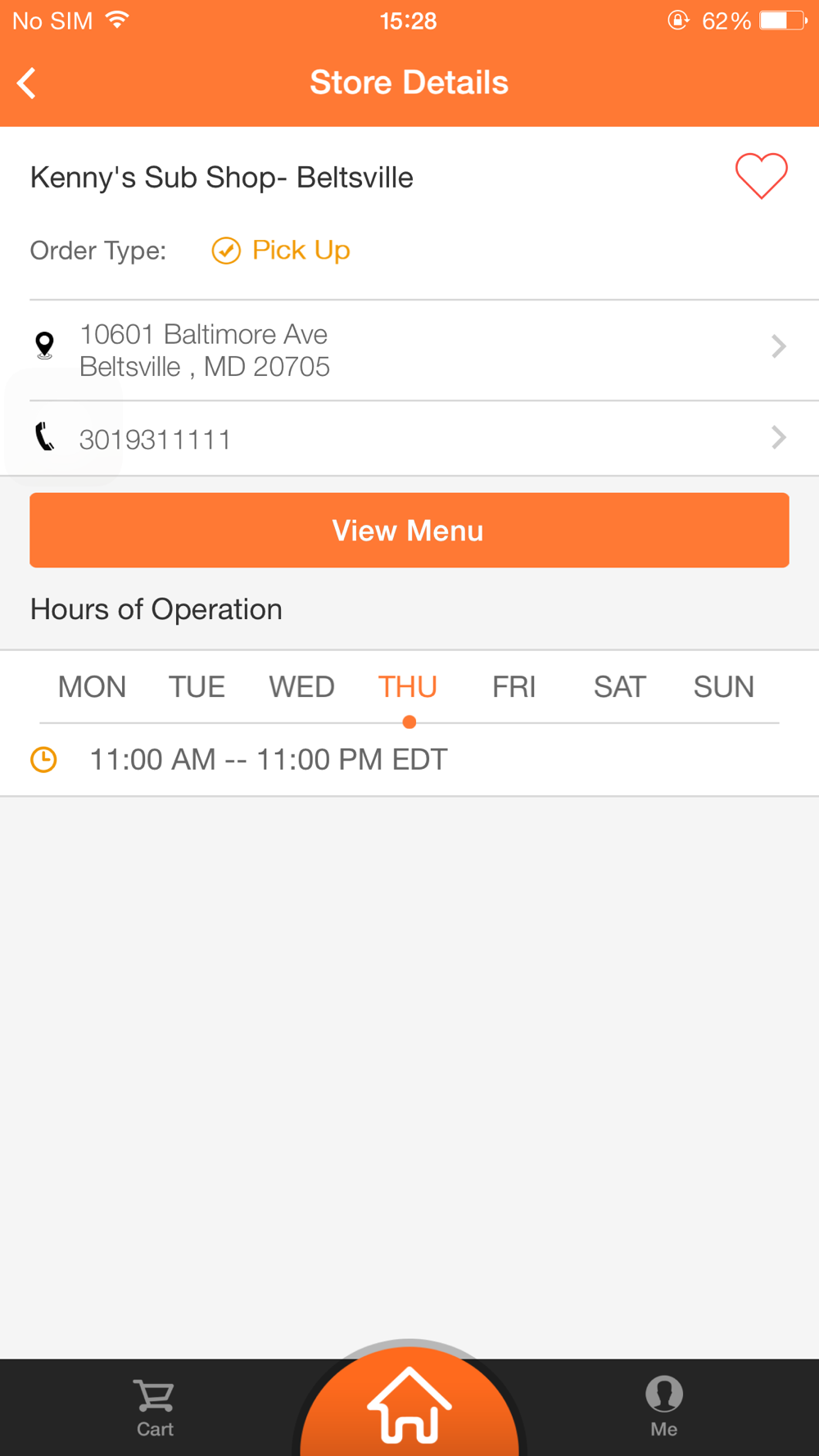
Task: Open the Cart tab
Action: point(155,1408)
